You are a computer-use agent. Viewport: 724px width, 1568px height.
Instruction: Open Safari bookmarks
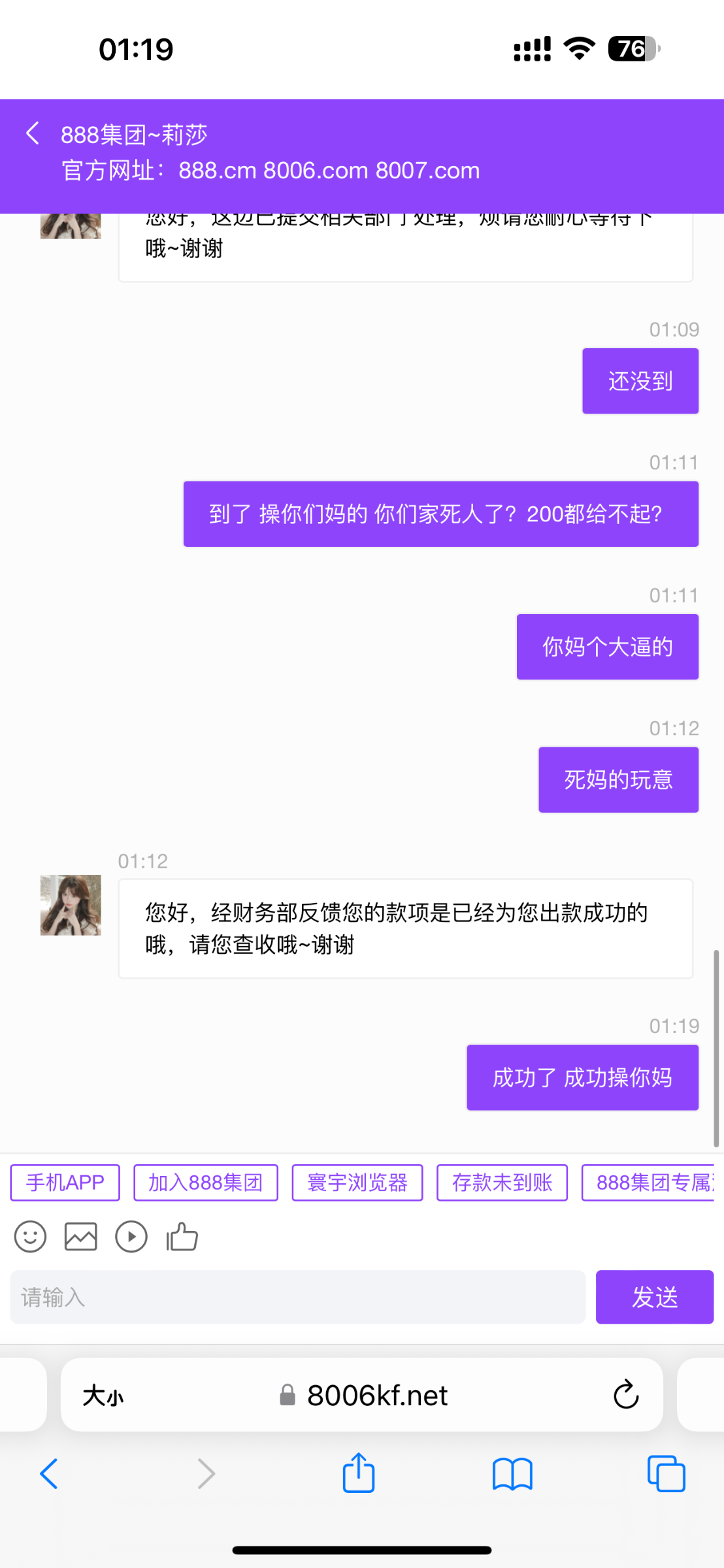pos(512,1473)
